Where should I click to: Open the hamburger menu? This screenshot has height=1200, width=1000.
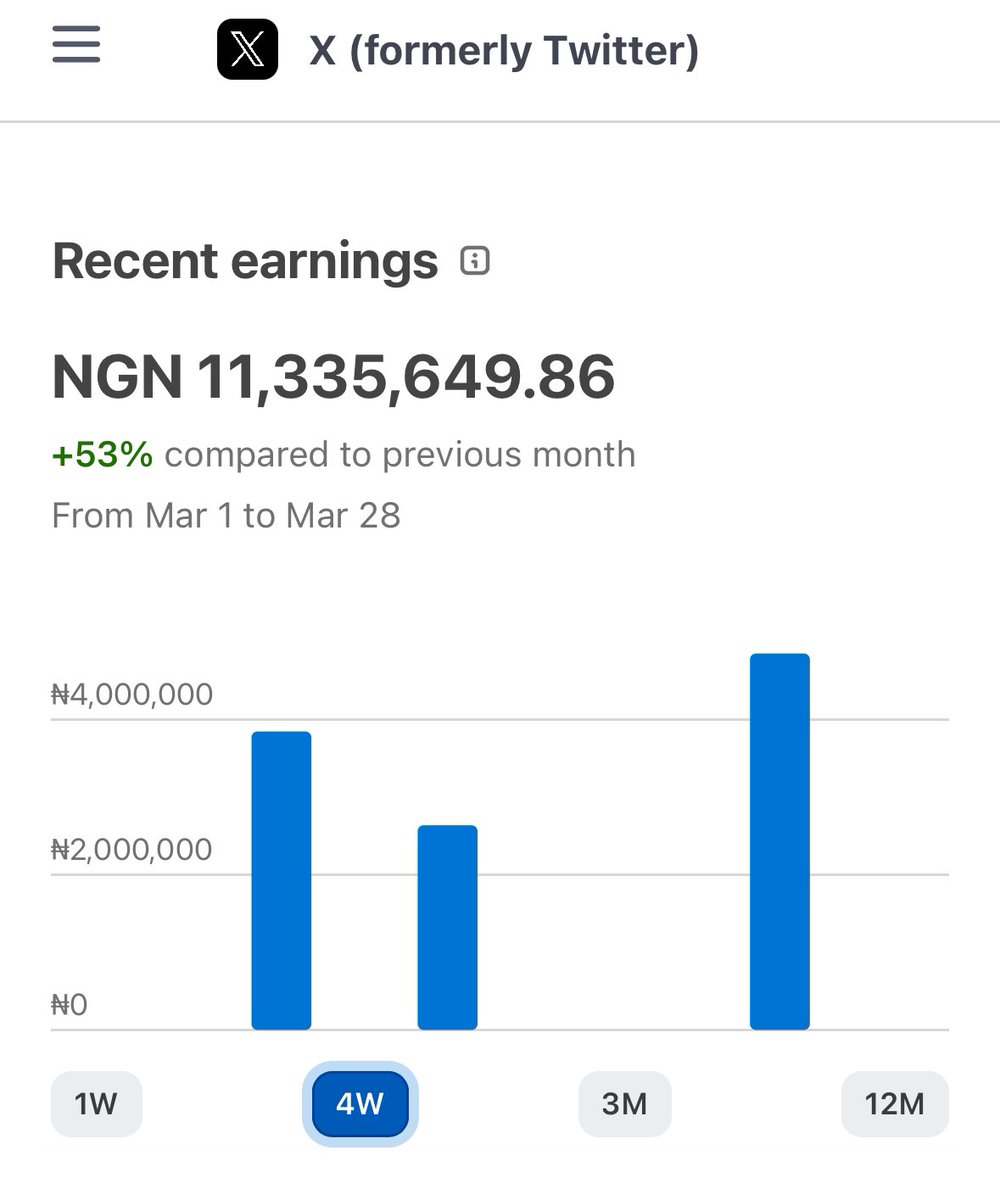coord(76,45)
